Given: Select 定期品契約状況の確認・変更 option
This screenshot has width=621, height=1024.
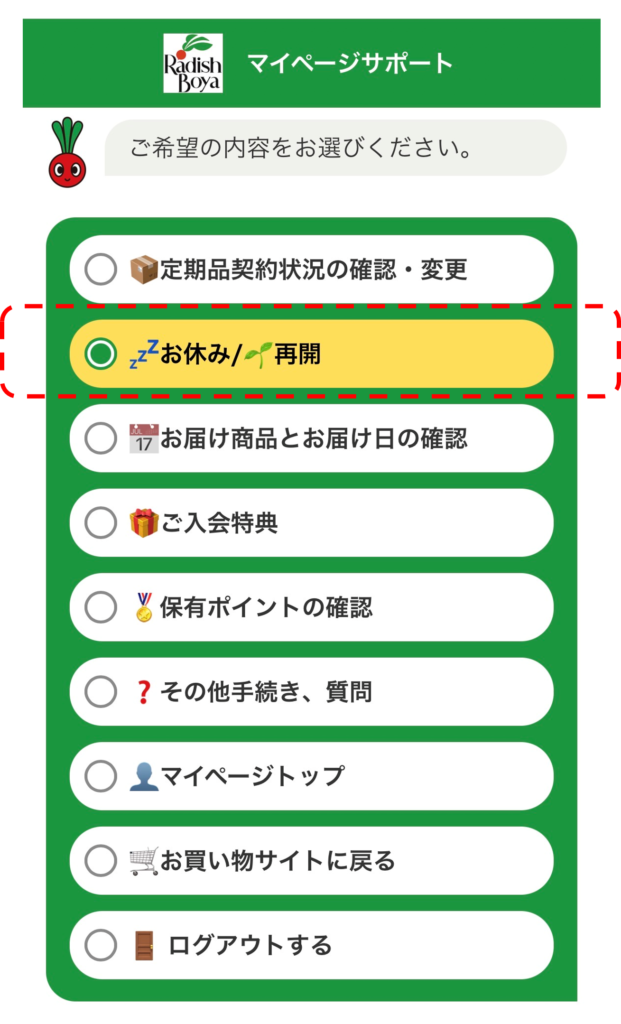Looking at the screenshot, I should click(x=310, y=270).
